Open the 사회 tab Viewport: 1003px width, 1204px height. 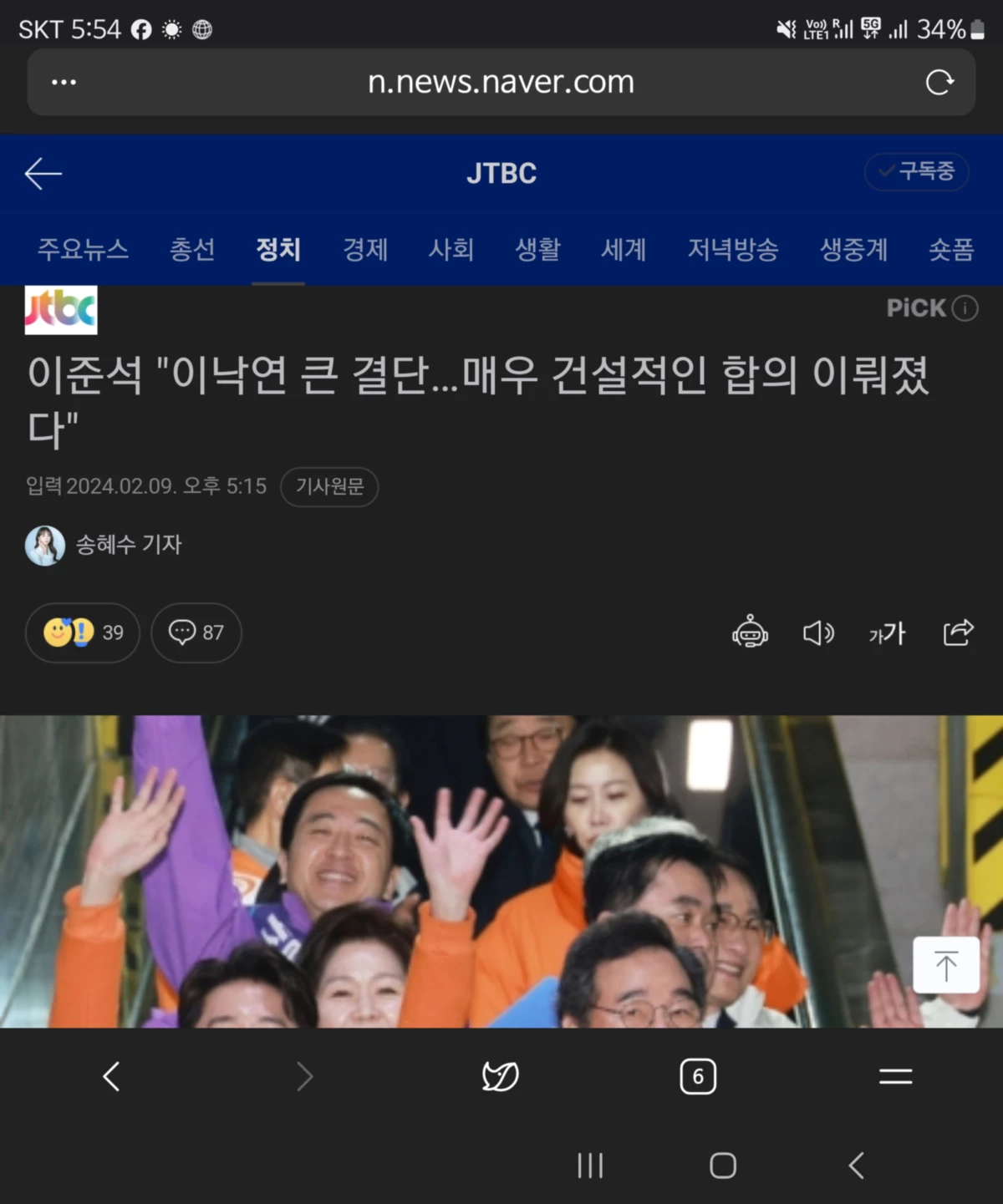pos(451,249)
